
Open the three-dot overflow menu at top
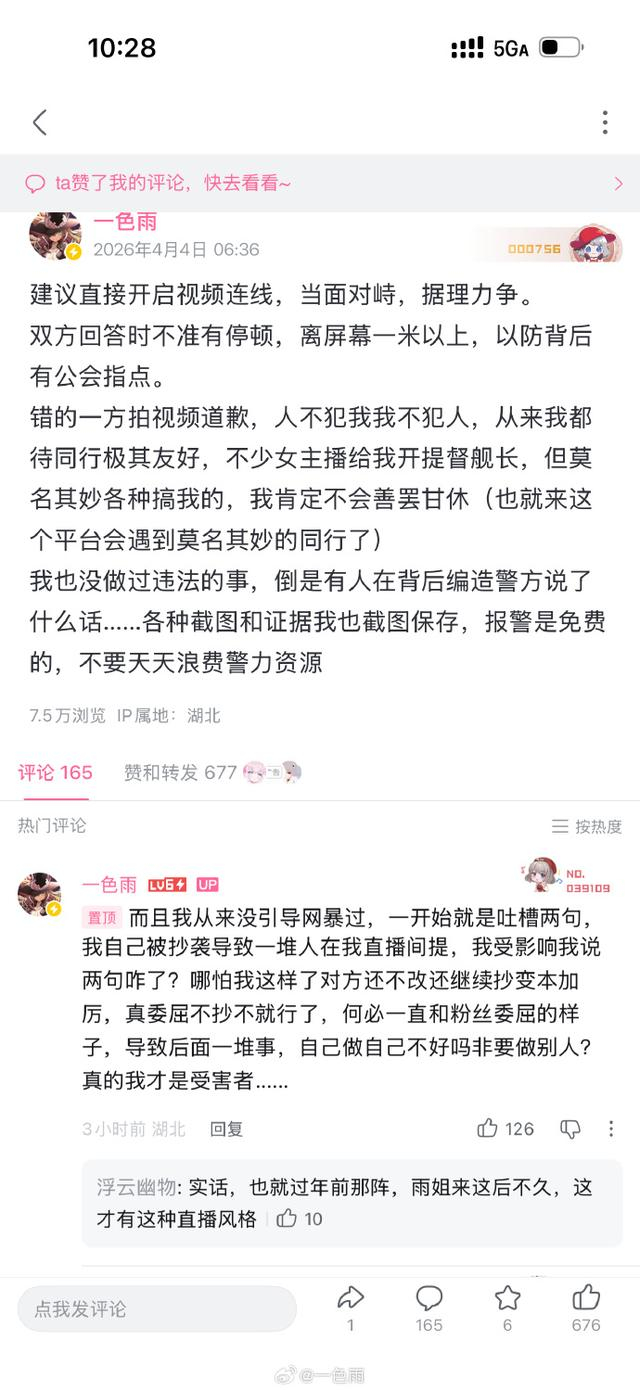pyautogui.click(x=605, y=123)
